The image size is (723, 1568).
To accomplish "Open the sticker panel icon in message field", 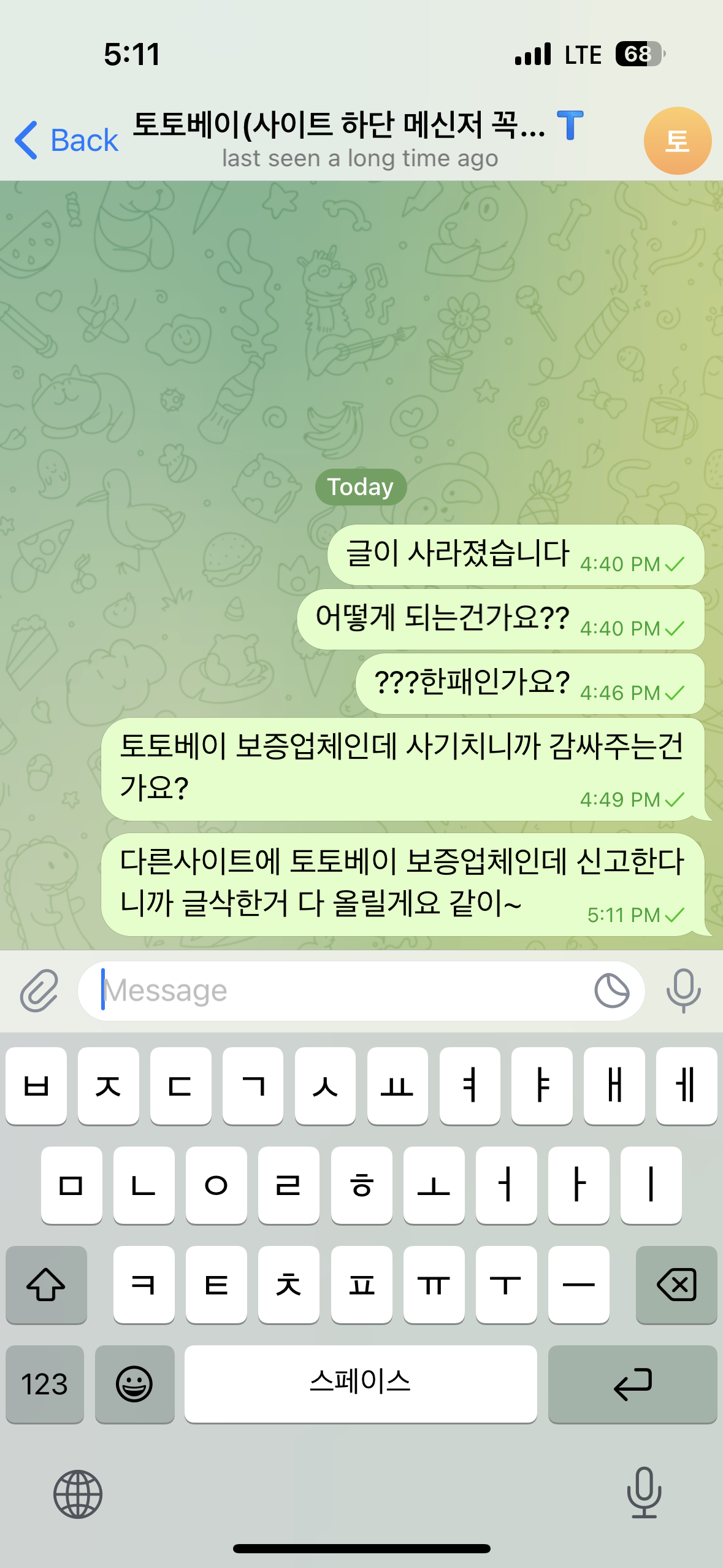I will coord(611,990).
